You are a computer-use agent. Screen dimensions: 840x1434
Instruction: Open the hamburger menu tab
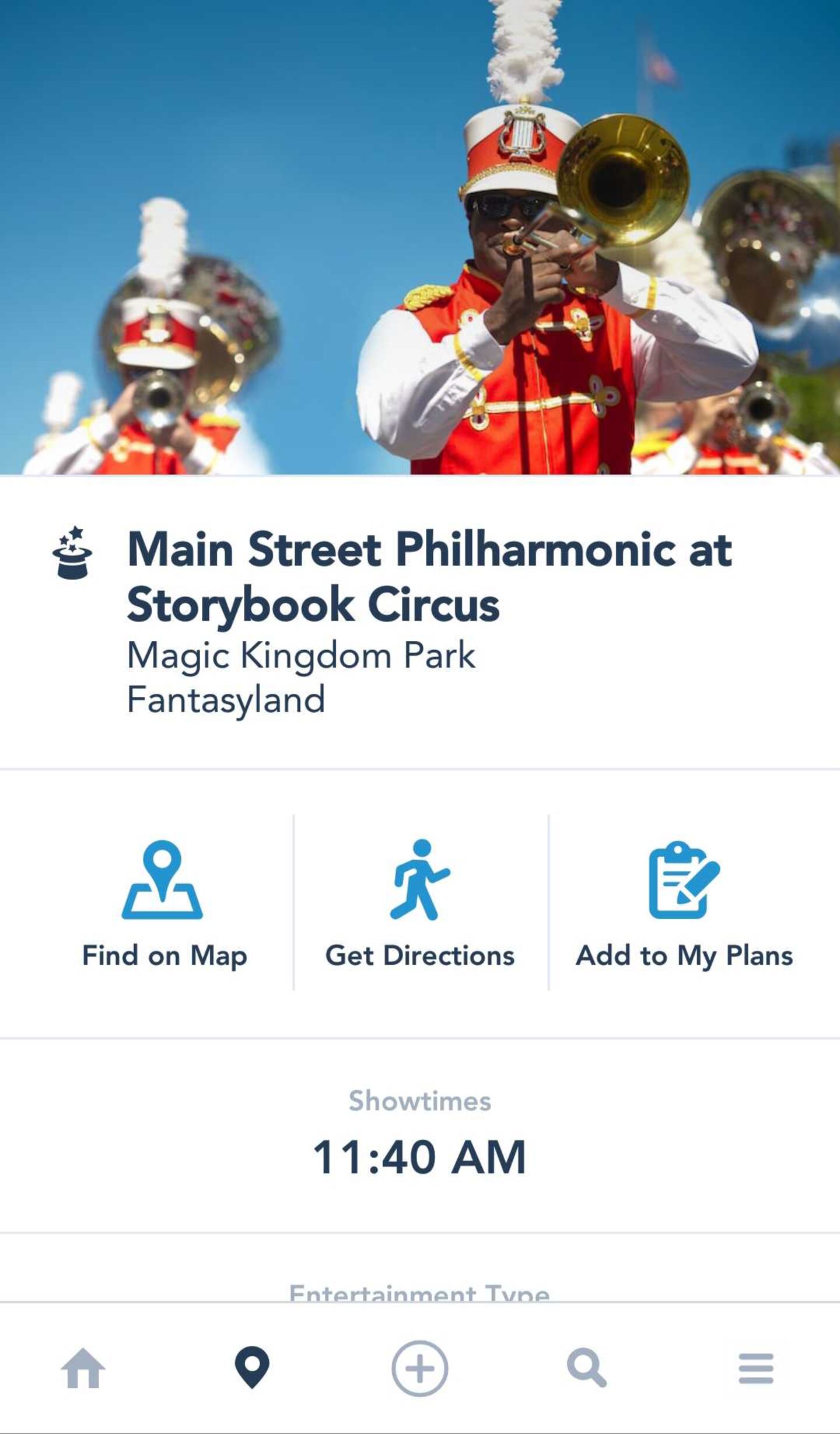pos(756,1369)
